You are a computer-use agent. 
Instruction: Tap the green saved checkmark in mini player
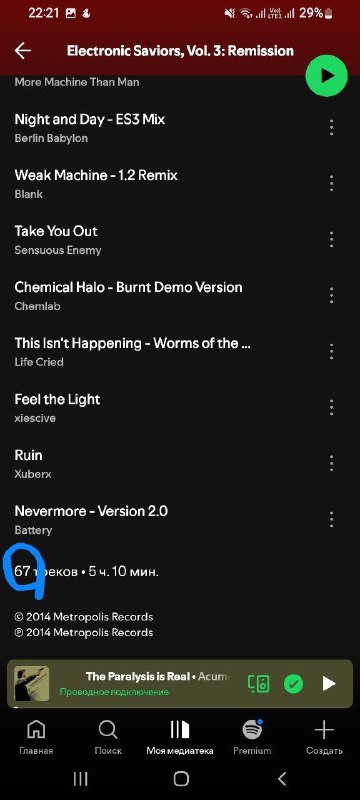pyautogui.click(x=293, y=684)
